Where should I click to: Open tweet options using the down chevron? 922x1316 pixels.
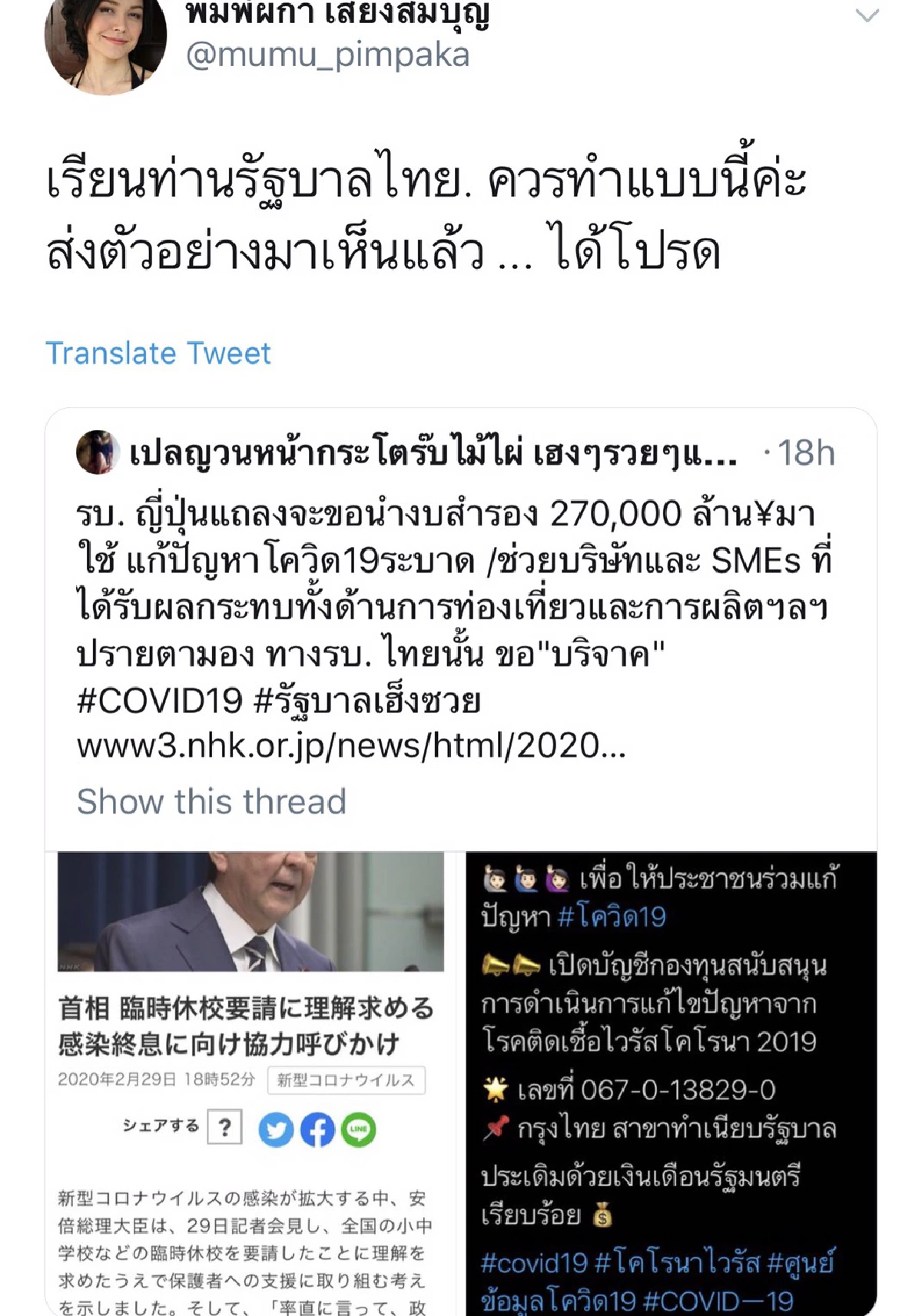point(867,14)
